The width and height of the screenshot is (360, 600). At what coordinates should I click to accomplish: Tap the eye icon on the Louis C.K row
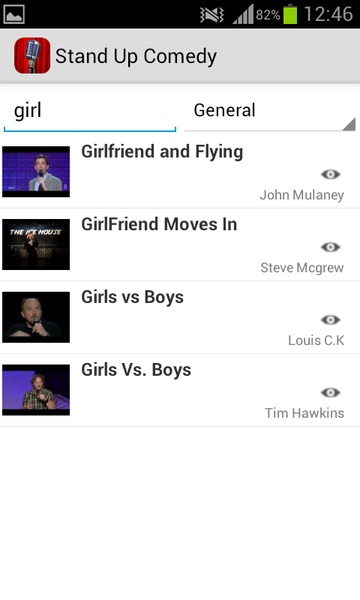coord(331,320)
